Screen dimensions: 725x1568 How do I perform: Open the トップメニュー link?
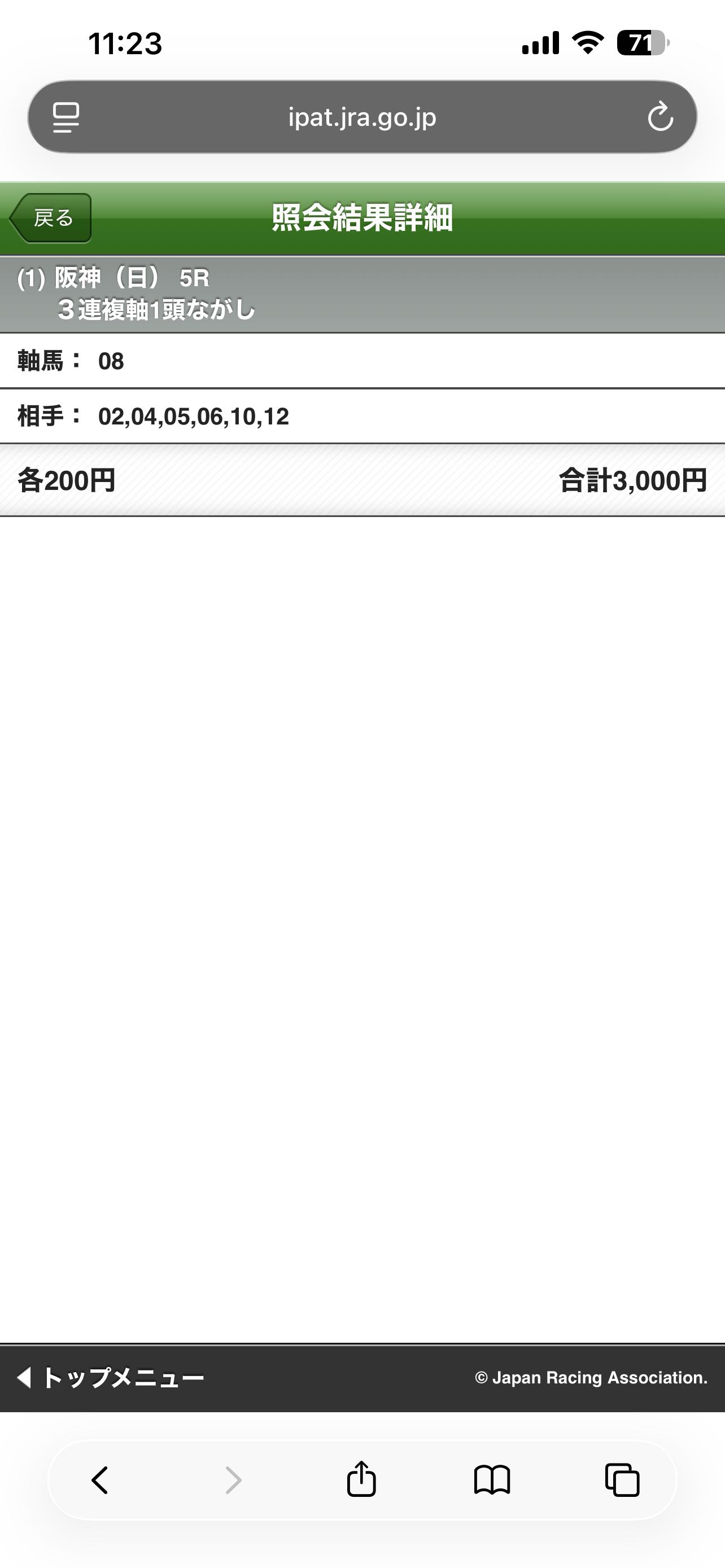[x=111, y=1377]
